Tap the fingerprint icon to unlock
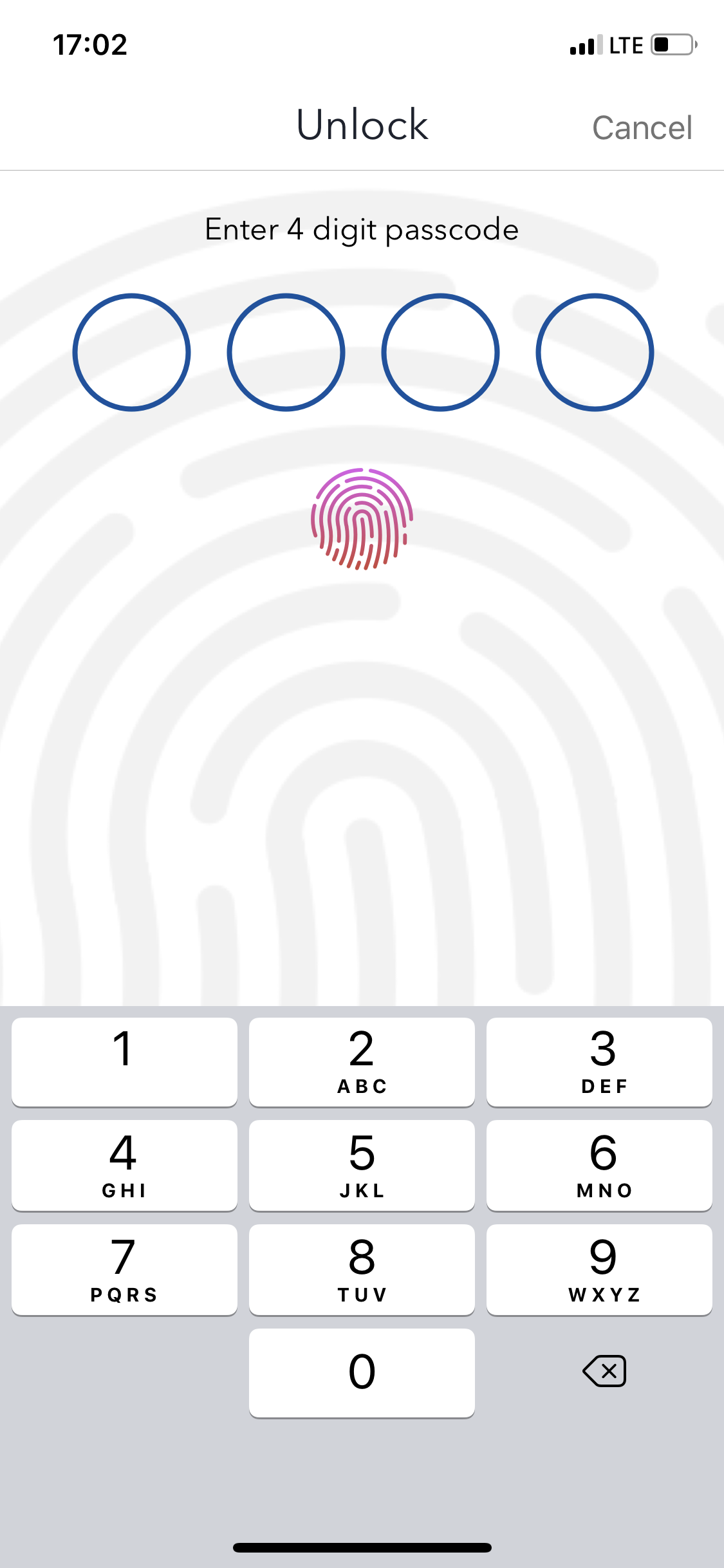Image resolution: width=724 pixels, height=1568 pixels. coord(362,519)
